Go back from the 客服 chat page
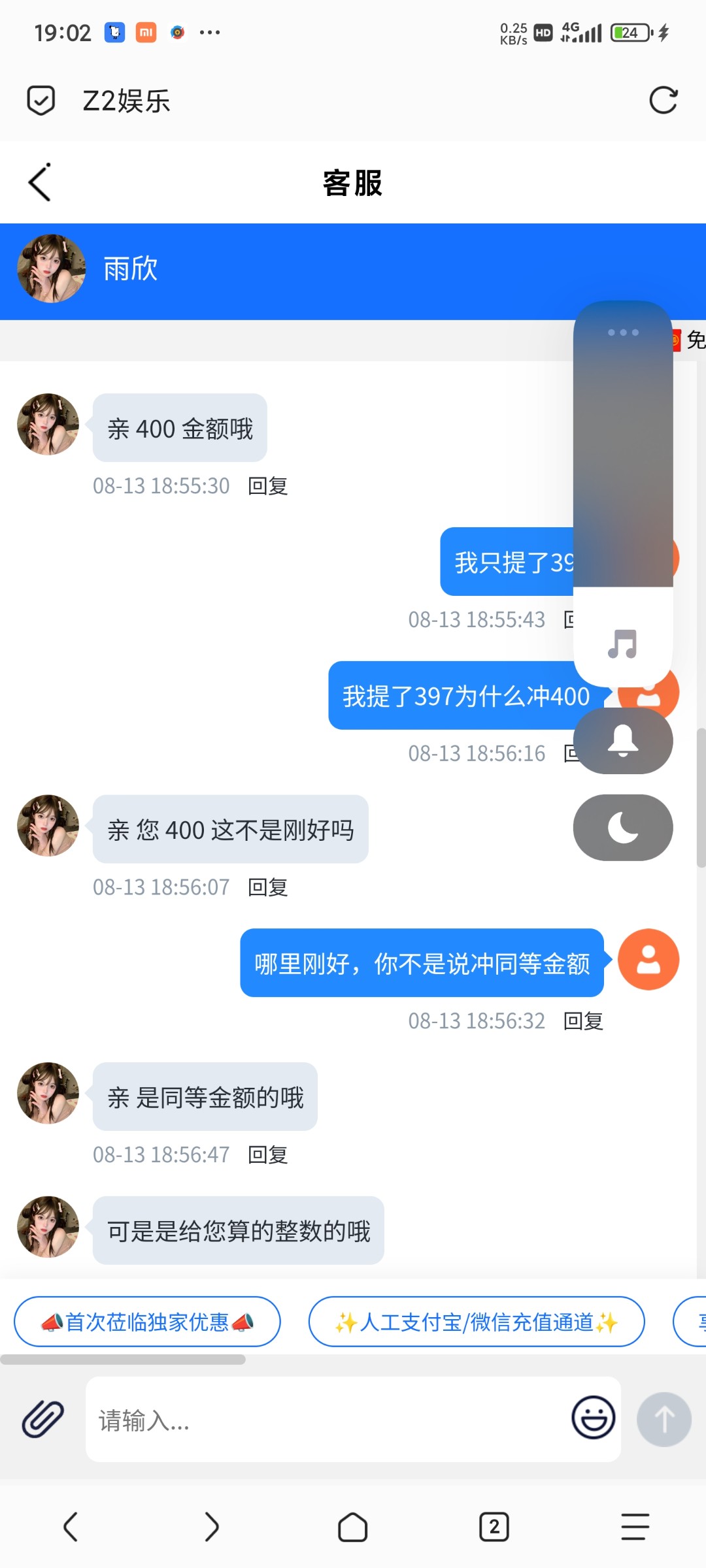706x1568 pixels. coord(40,182)
